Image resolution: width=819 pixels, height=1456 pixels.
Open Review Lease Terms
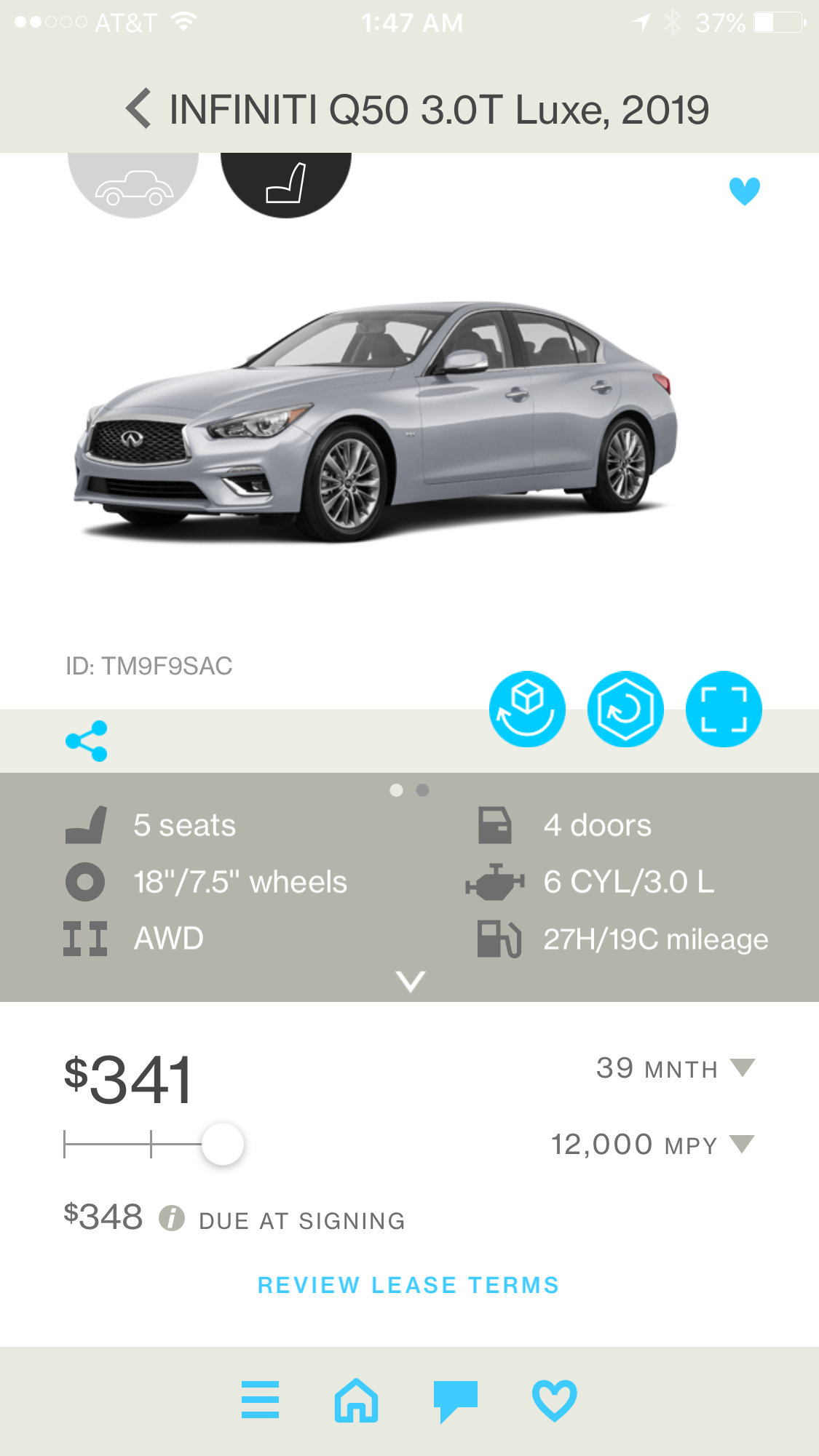[x=408, y=1285]
